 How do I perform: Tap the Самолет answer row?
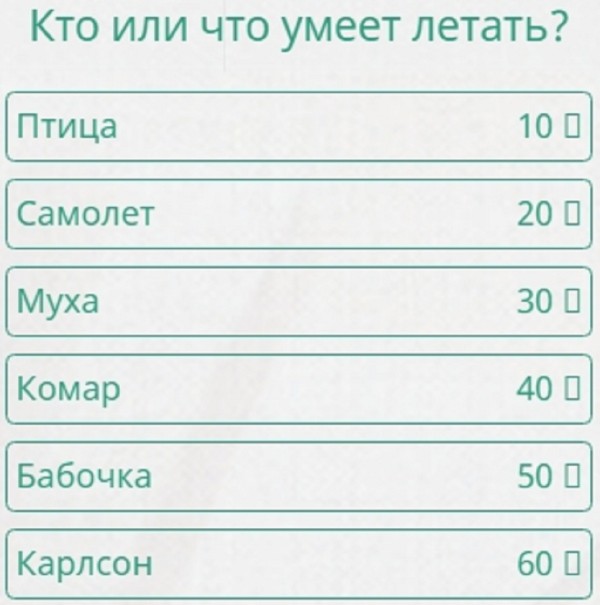pyautogui.click(x=296, y=213)
